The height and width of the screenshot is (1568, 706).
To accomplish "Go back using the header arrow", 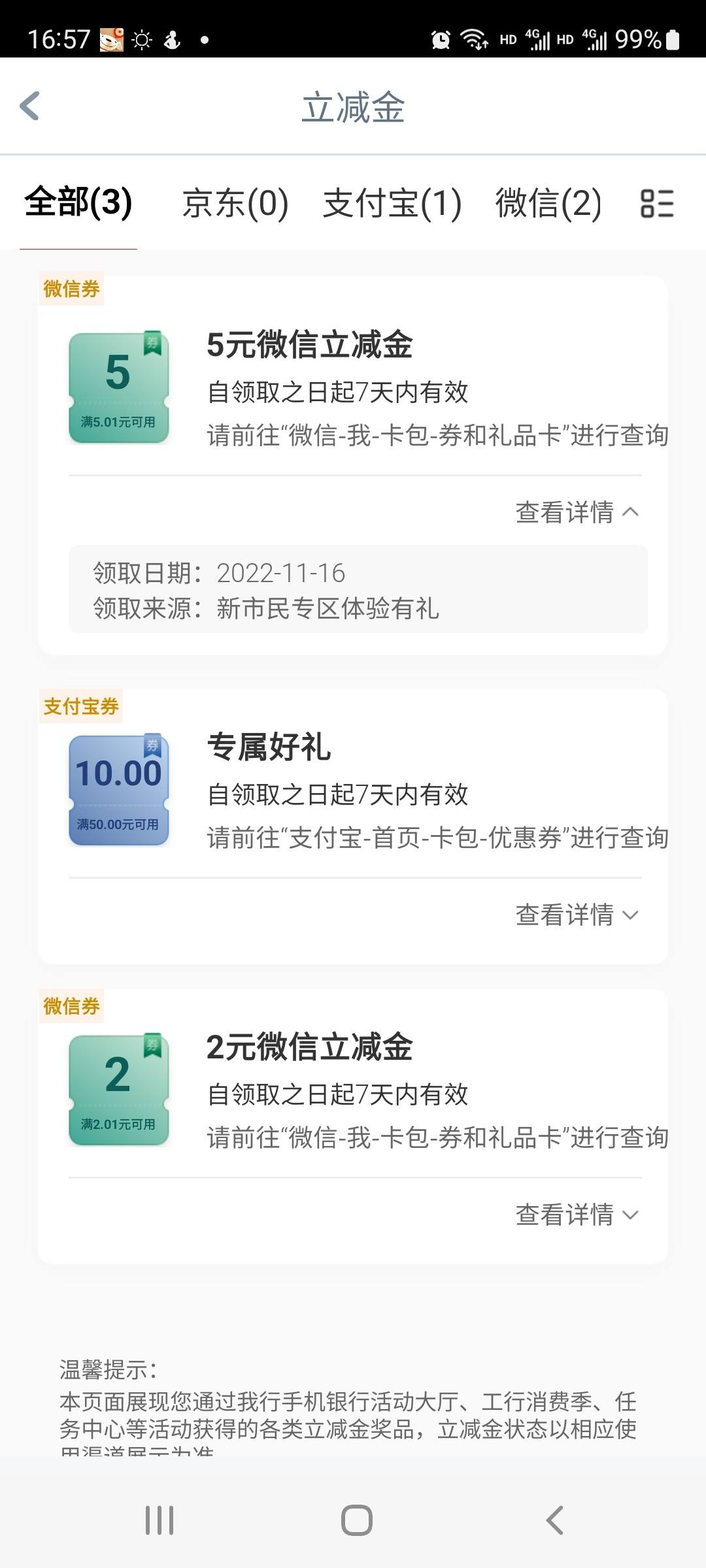I will 29,106.
